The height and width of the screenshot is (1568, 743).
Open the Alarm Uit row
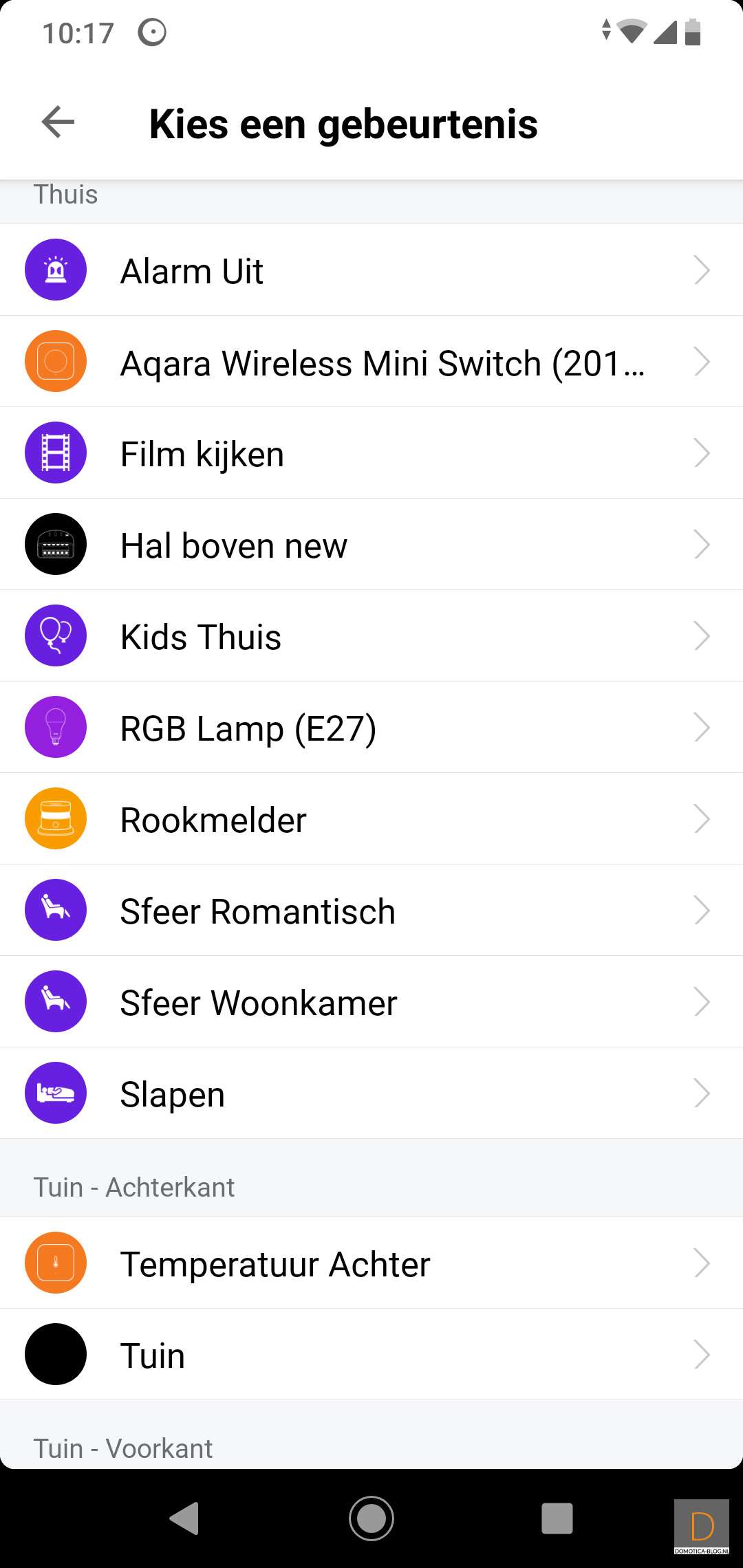point(371,270)
